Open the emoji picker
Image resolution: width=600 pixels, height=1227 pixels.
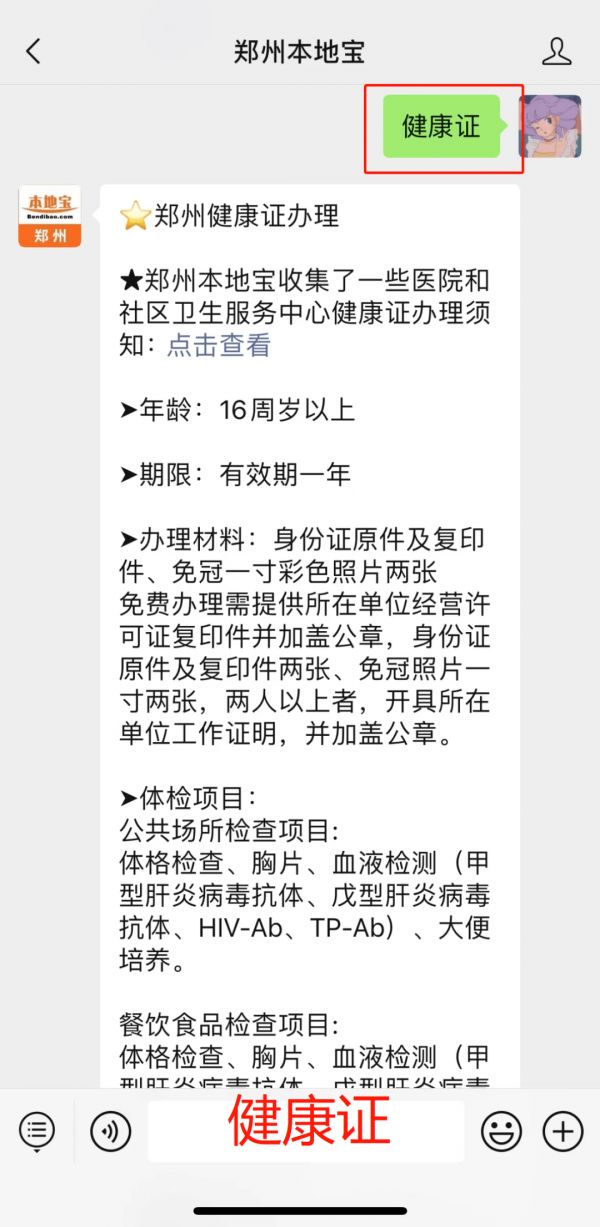point(501,1131)
